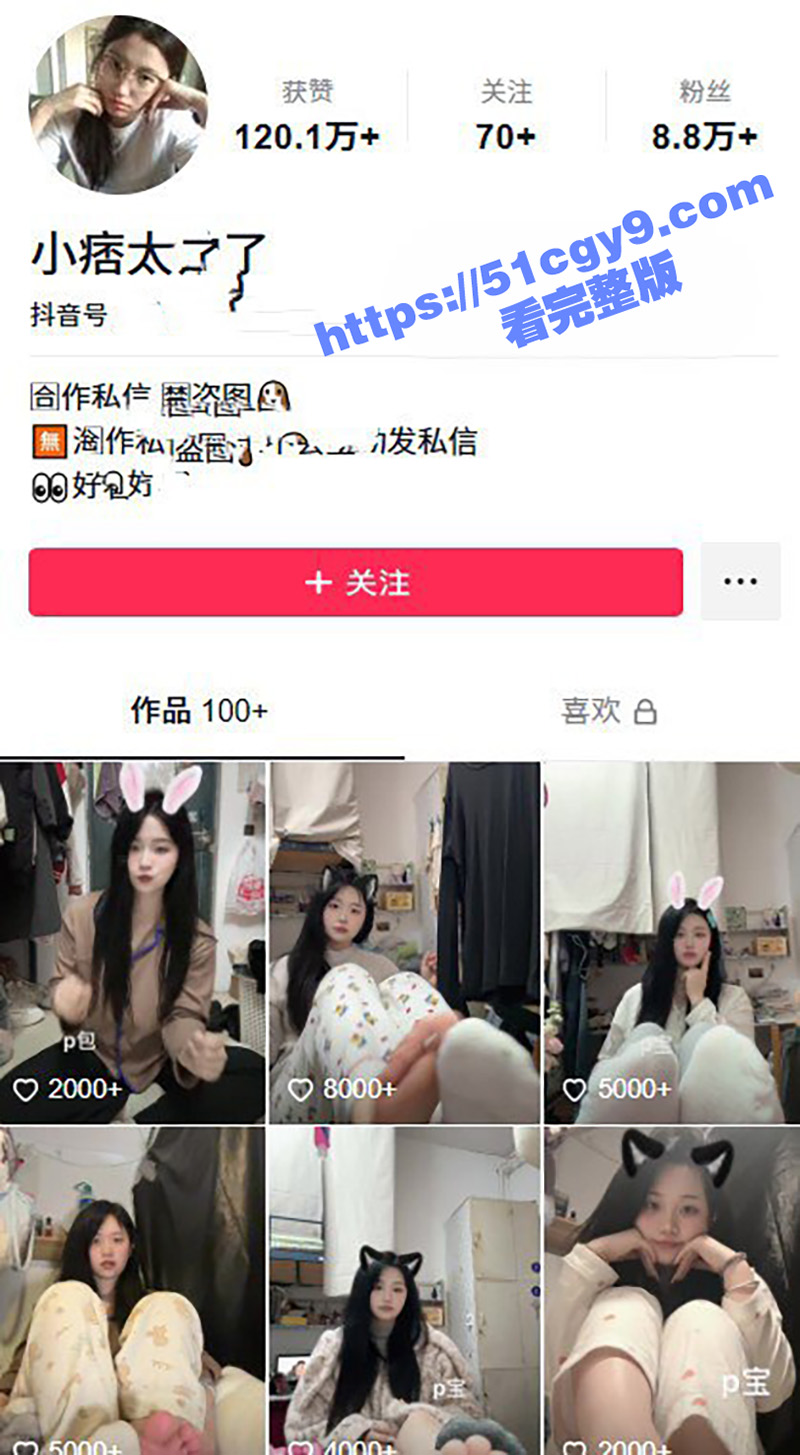Open the three-dot more options menu
The height and width of the screenshot is (1455, 800).
click(x=740, y=582)
